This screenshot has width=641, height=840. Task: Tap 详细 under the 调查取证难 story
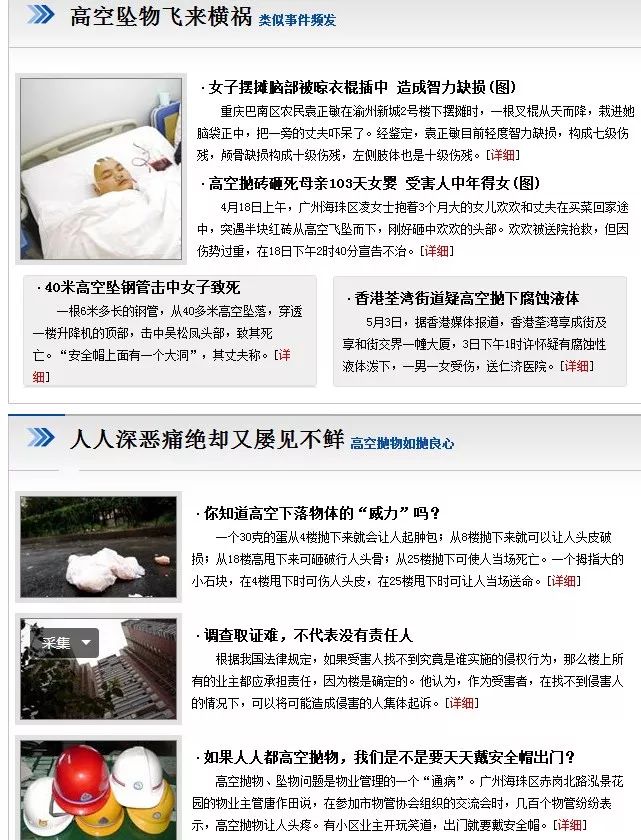462,703
